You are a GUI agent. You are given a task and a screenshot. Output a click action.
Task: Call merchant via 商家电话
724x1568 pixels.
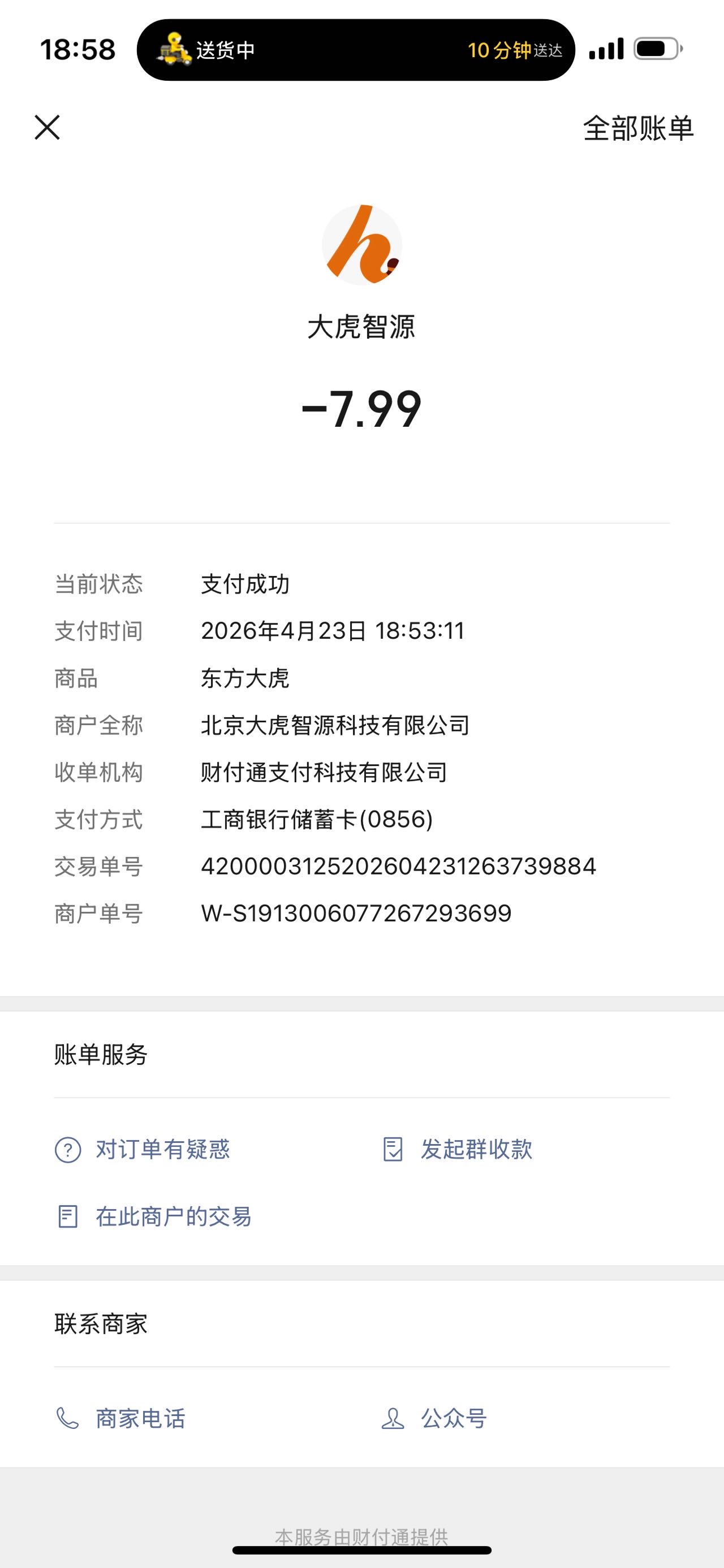pyautogui.click(x=120, y=1418)
